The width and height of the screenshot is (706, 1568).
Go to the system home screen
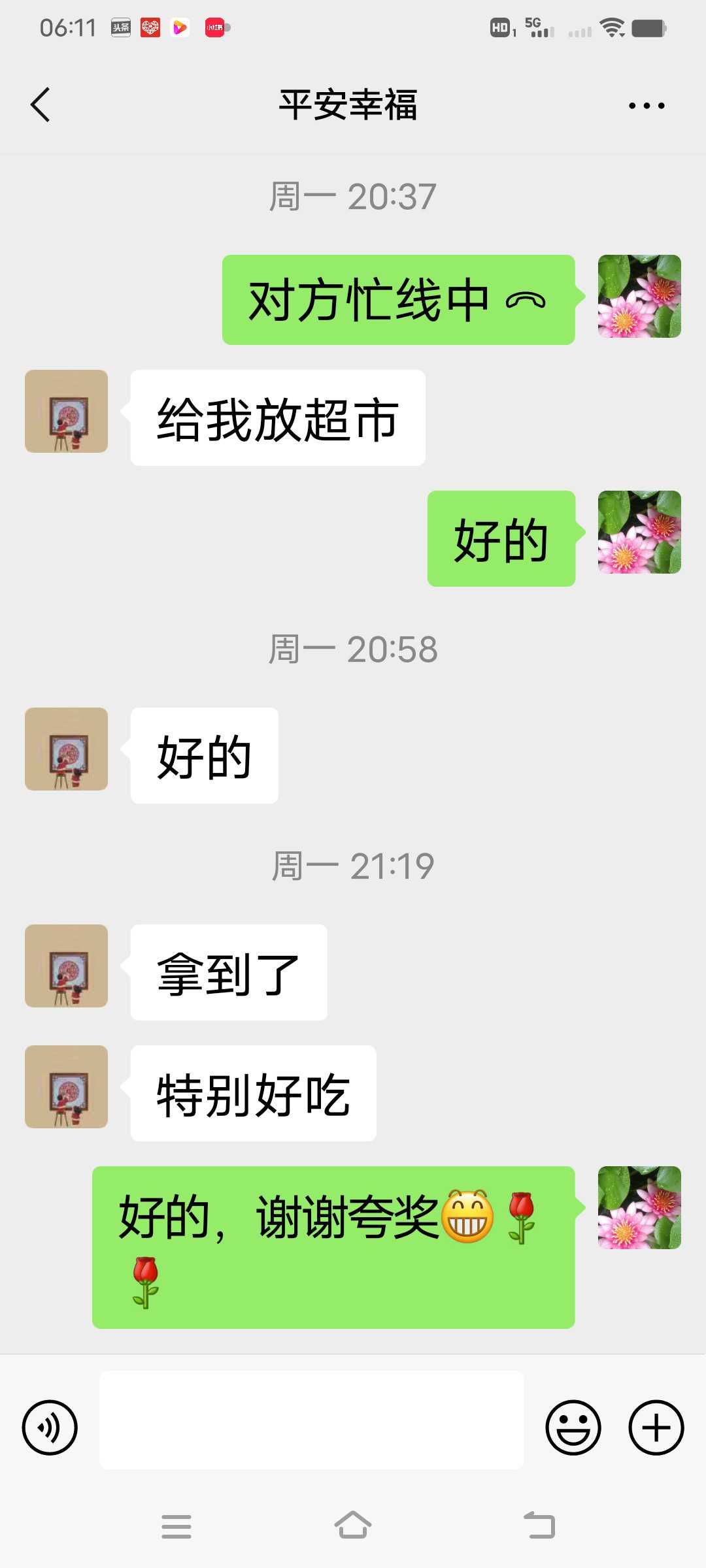pyautogui.click(x=353, y=1526)
